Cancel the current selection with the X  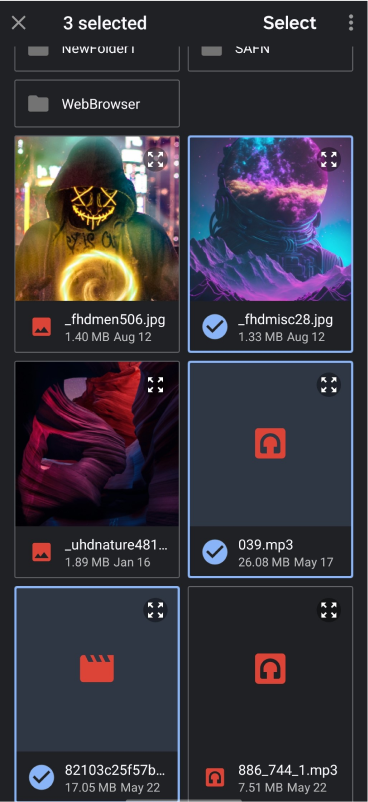pos(19,23)
